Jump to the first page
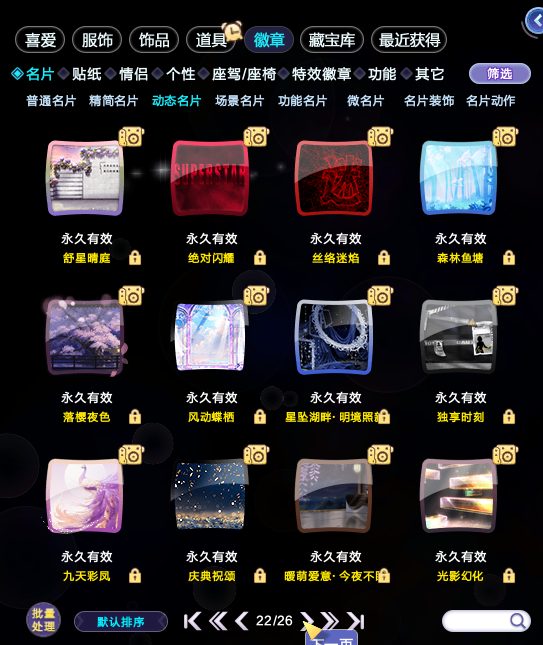 192,621
